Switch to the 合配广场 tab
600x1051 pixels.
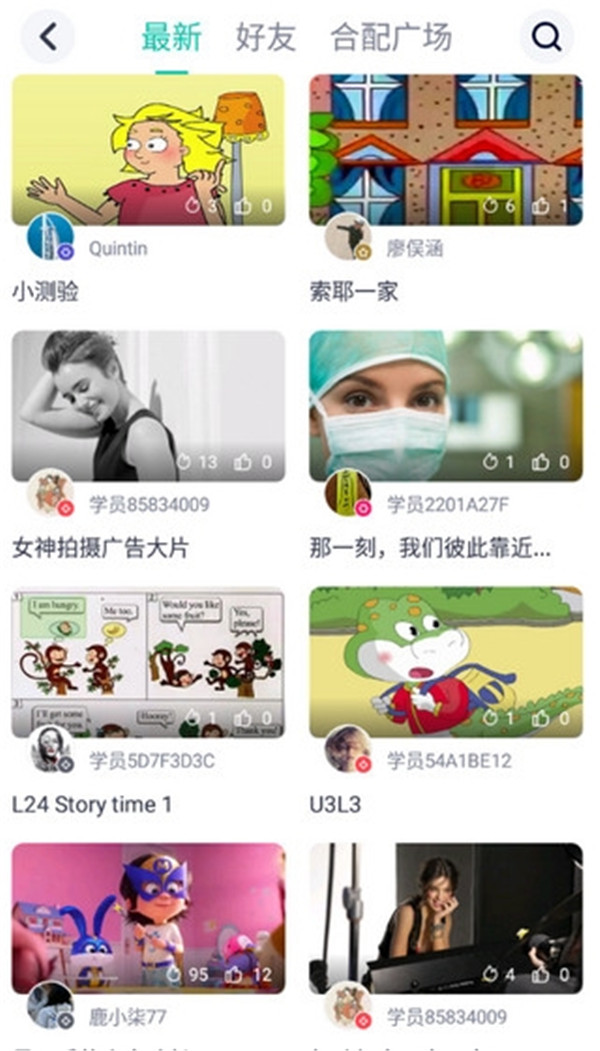pos(391,38)
